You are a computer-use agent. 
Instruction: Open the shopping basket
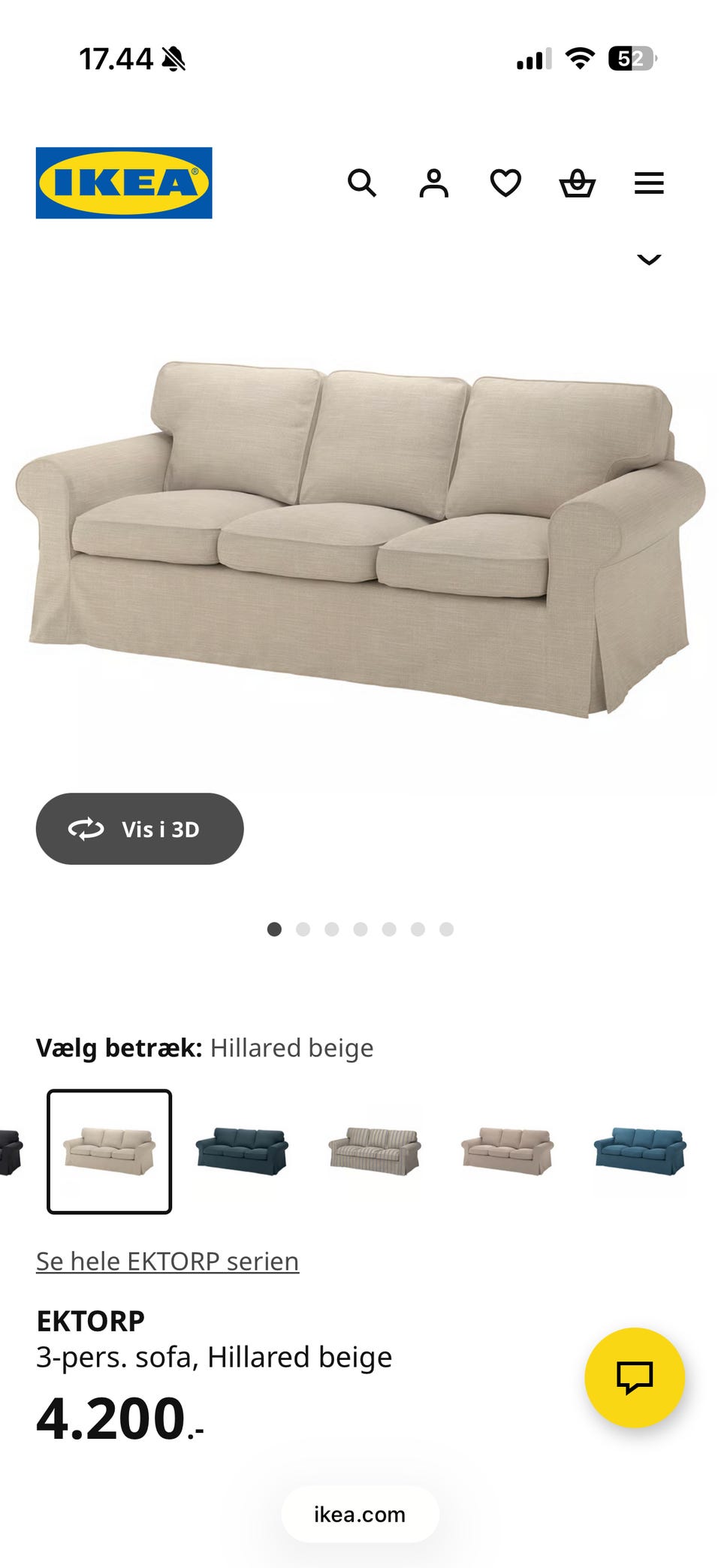578,183
